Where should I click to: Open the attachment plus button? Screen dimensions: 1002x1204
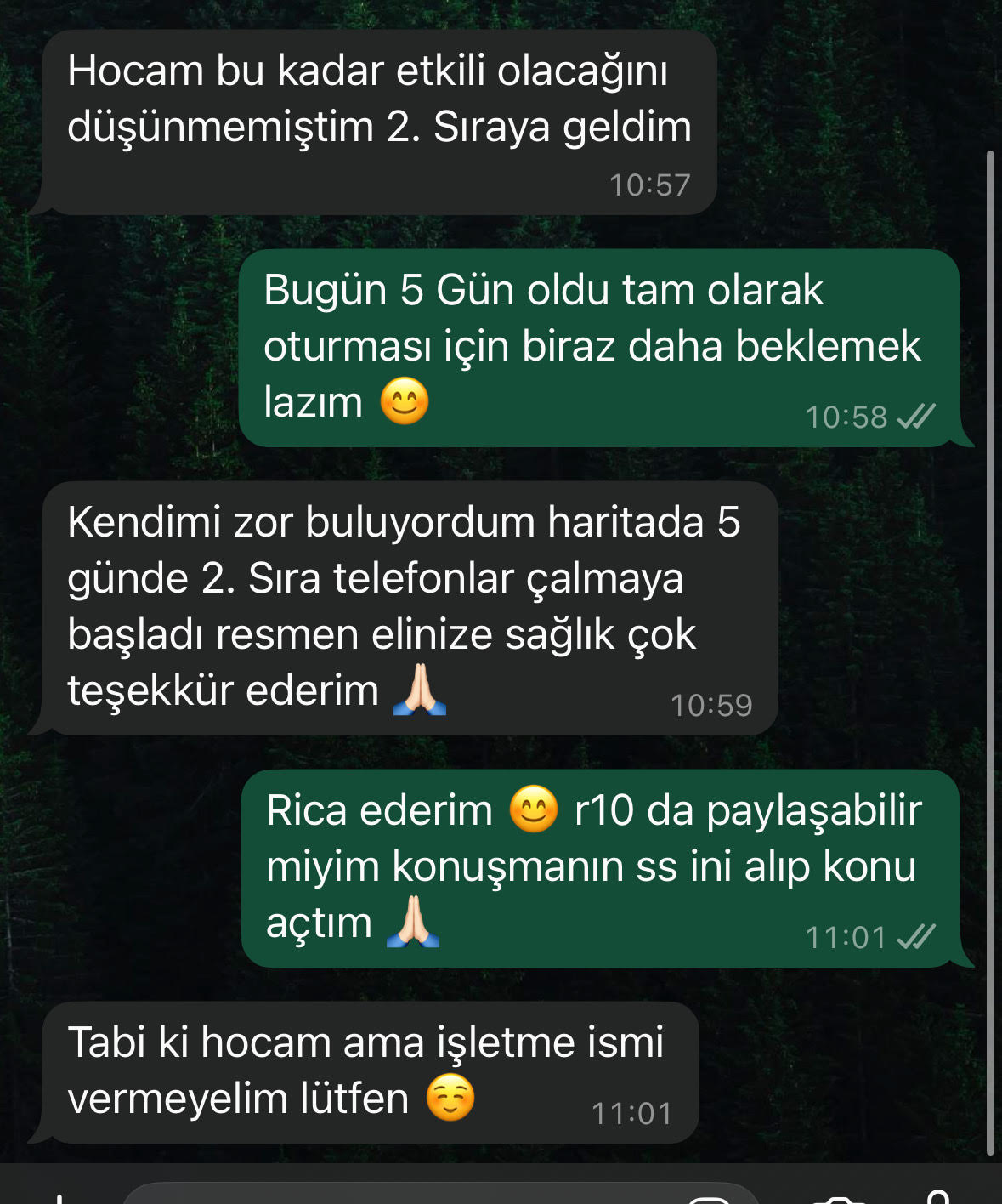point(58,1198)
